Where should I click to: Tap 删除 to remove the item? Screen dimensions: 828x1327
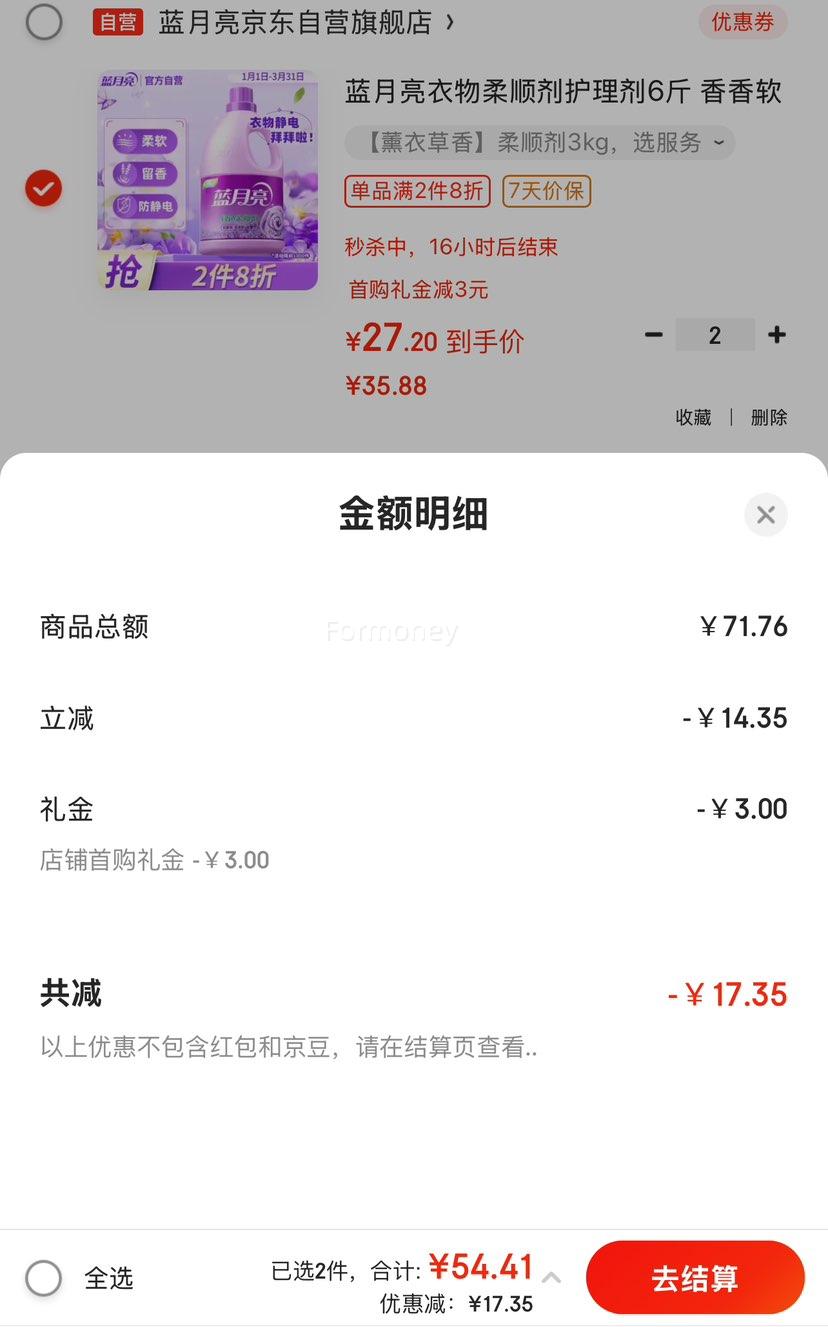click(769, 417)
